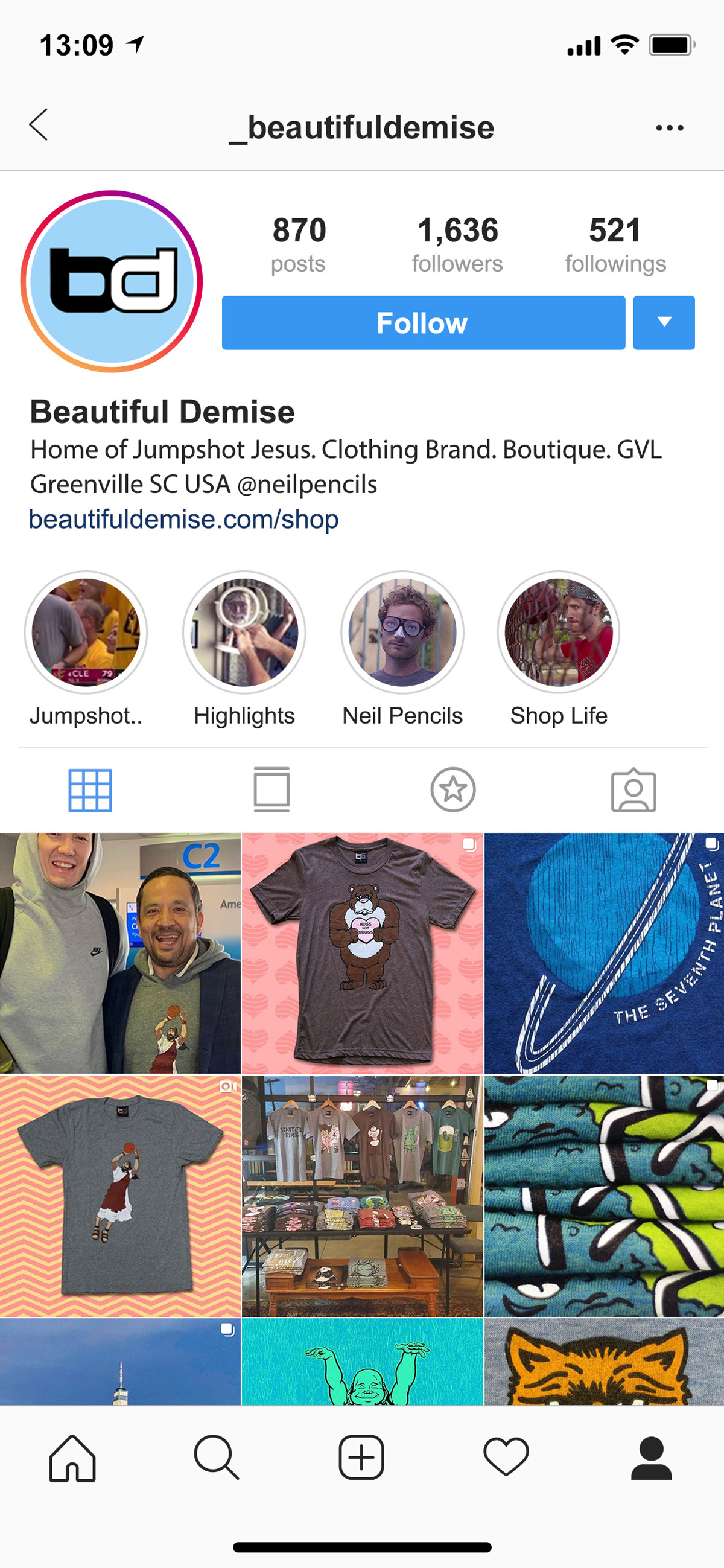Open the bear t-shirt post

tap(363, 953)
